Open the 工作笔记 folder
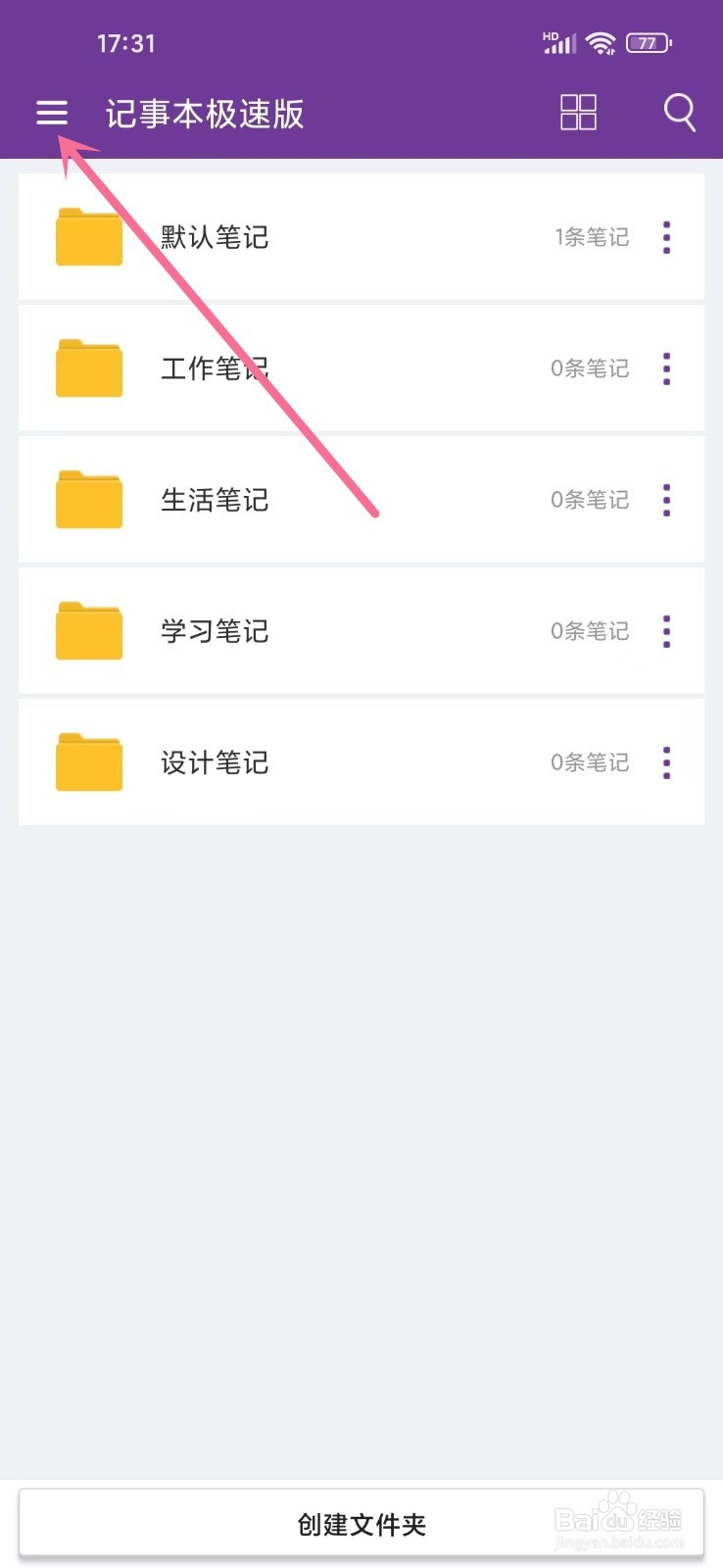The width and height of the screenshot is (723, 1568). point(361,368)
